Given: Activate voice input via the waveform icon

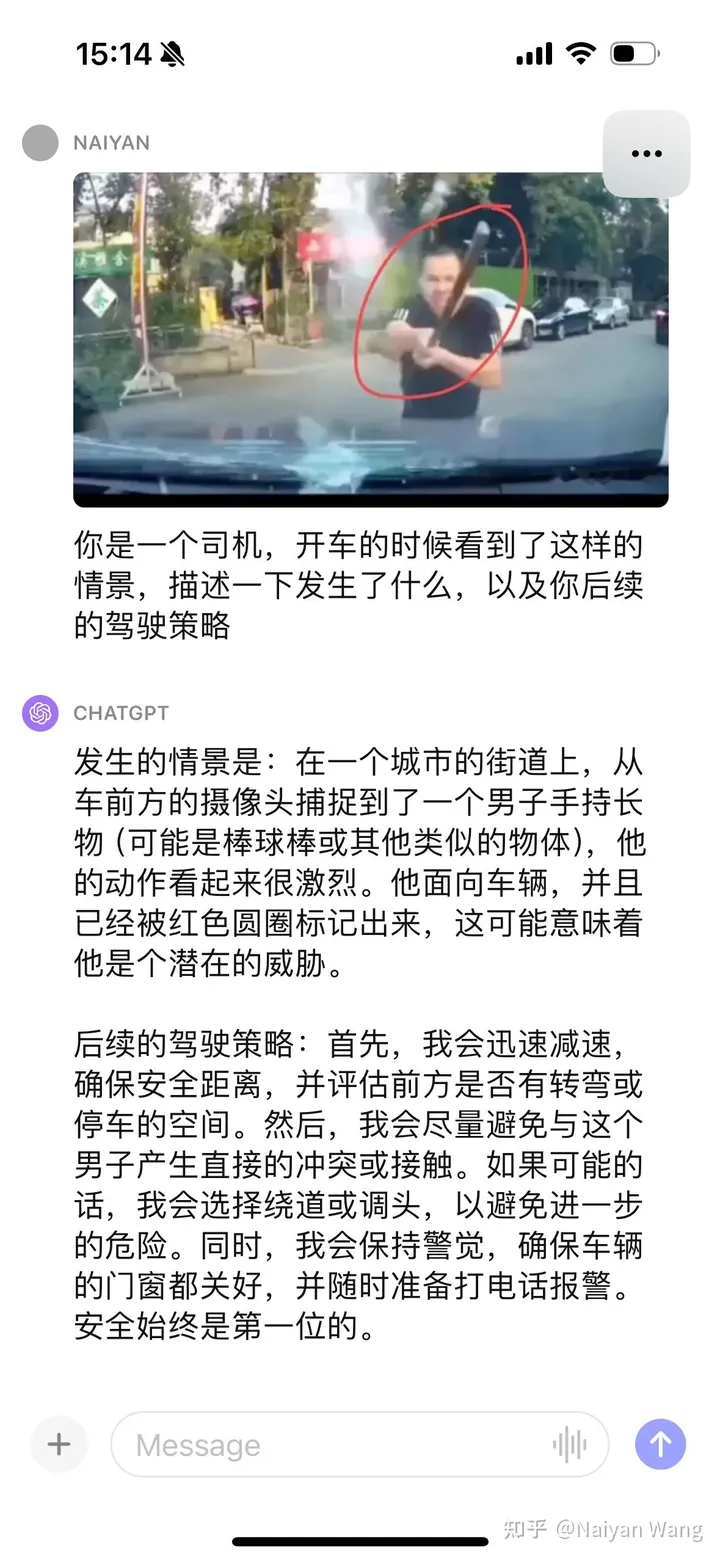Looking at the screenshot, I should tap(570, 1444).
